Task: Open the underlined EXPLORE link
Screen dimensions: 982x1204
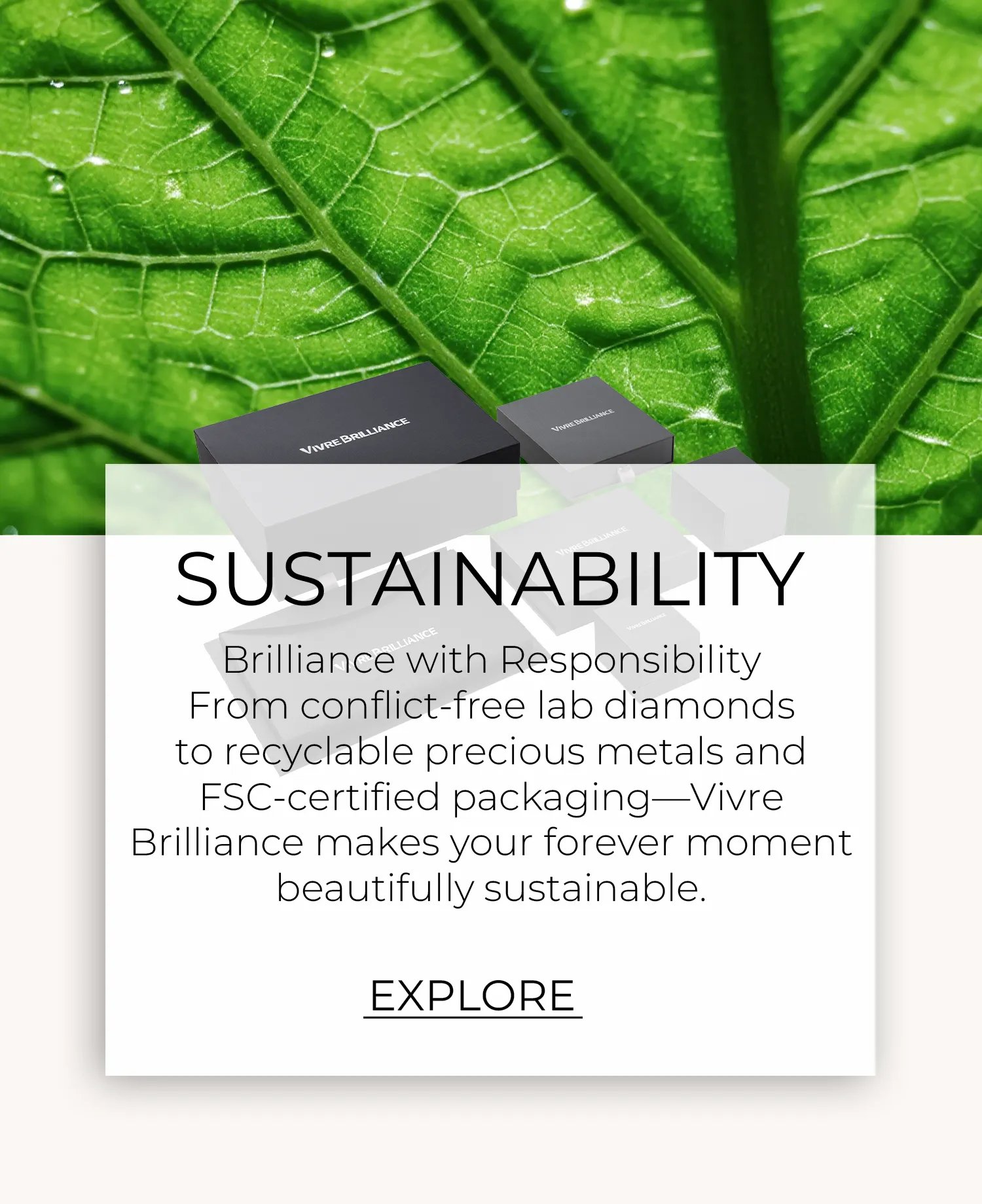Action: [473, 996]
